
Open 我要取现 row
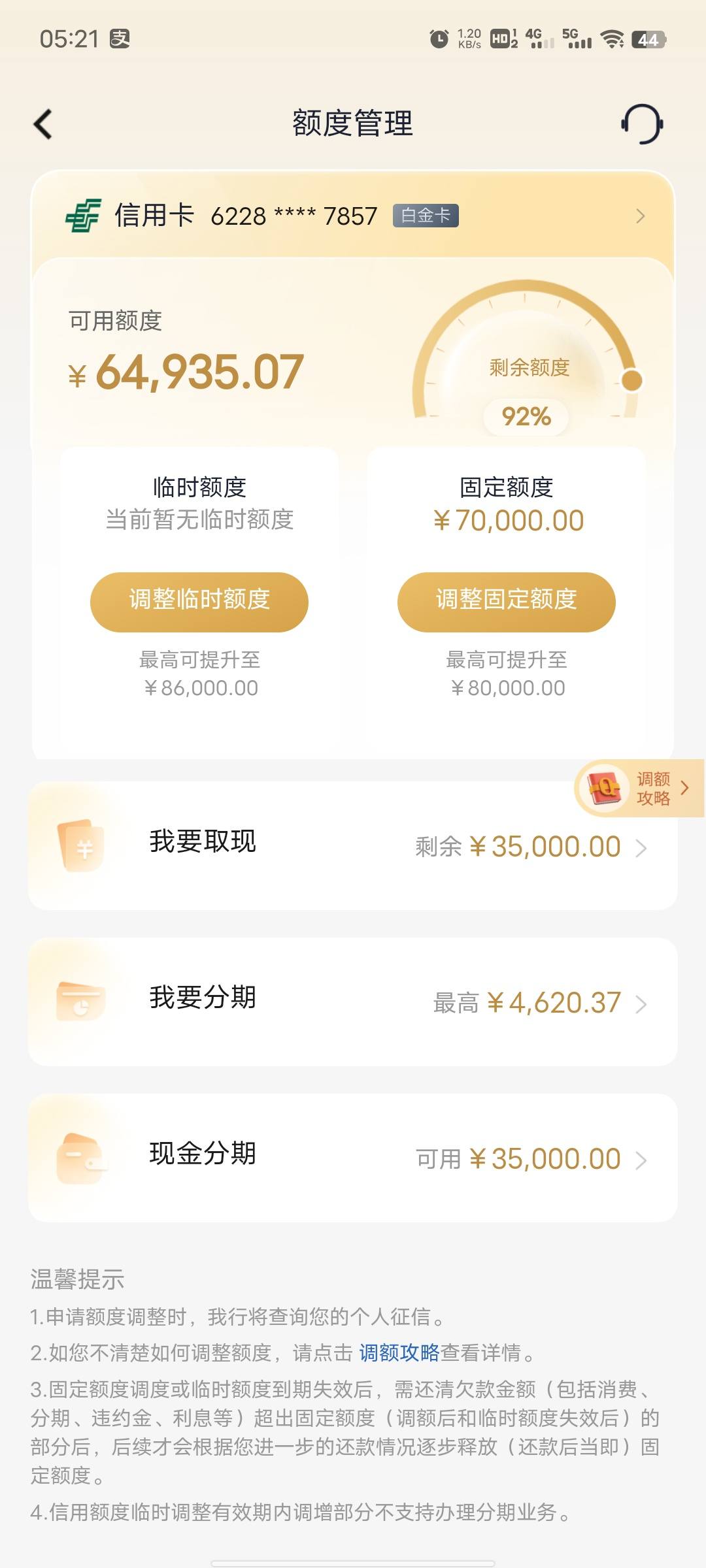[x=353, y=845]
